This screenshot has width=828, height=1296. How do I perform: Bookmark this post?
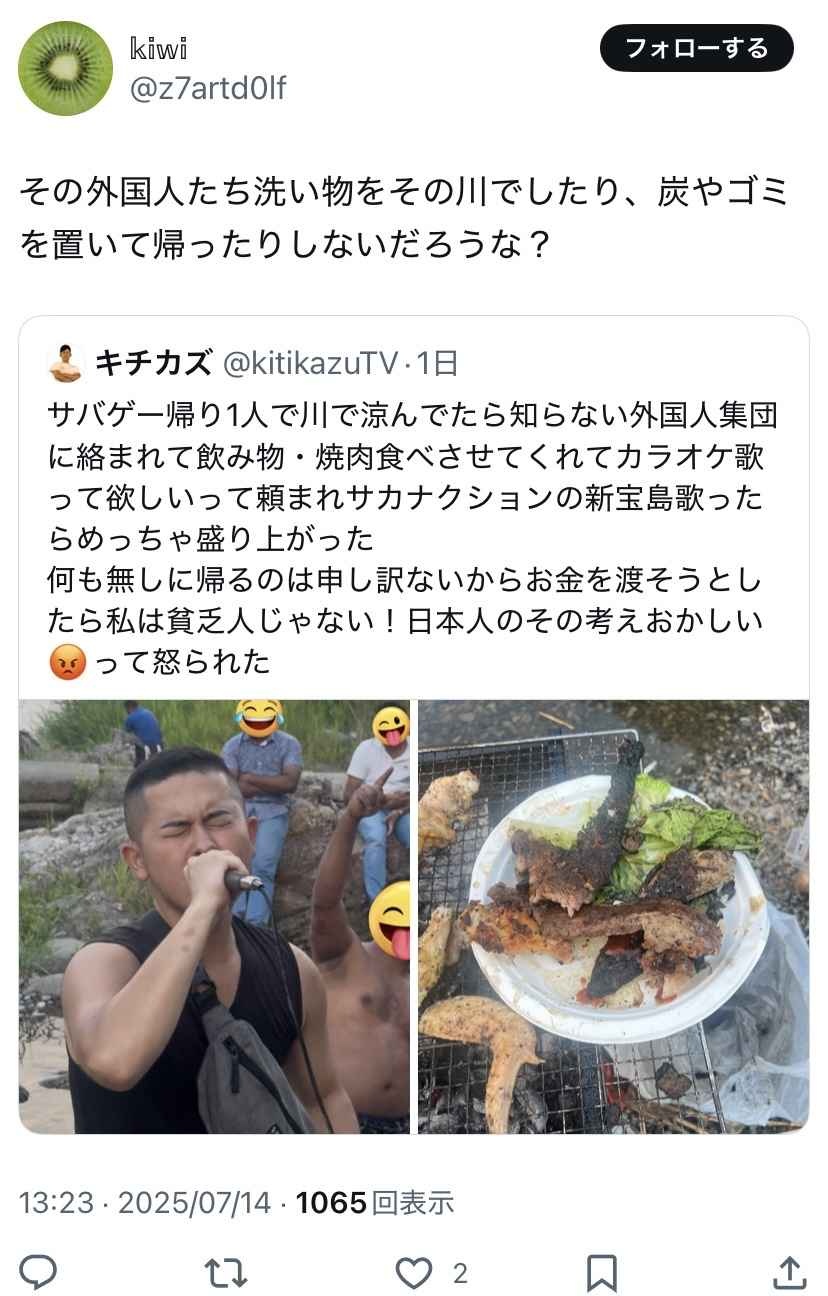tap(601, 1272)
